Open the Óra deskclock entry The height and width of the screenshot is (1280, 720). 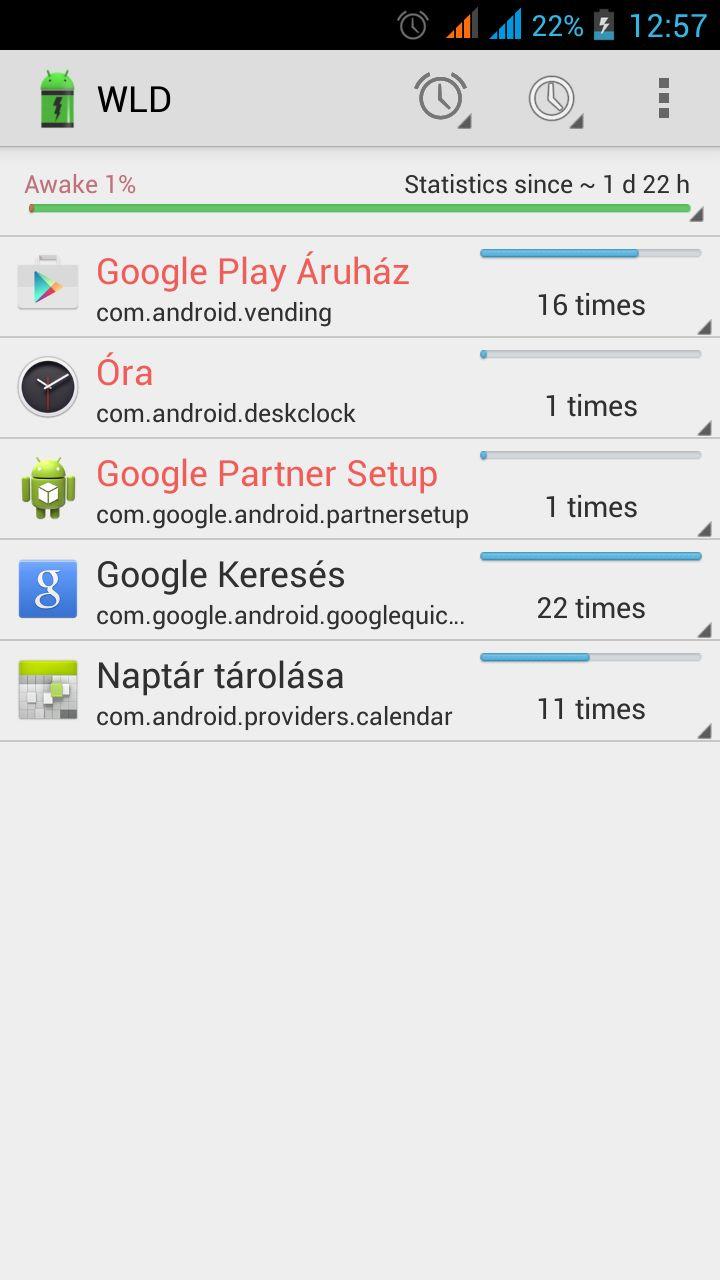pos(360,388)
